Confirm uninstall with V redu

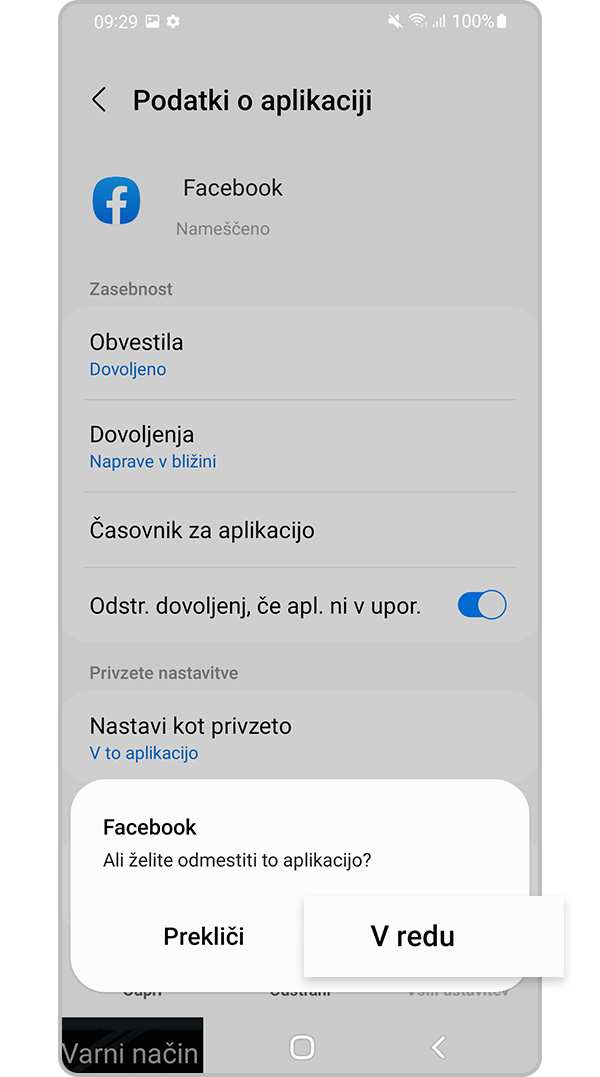tap(412, 936)
